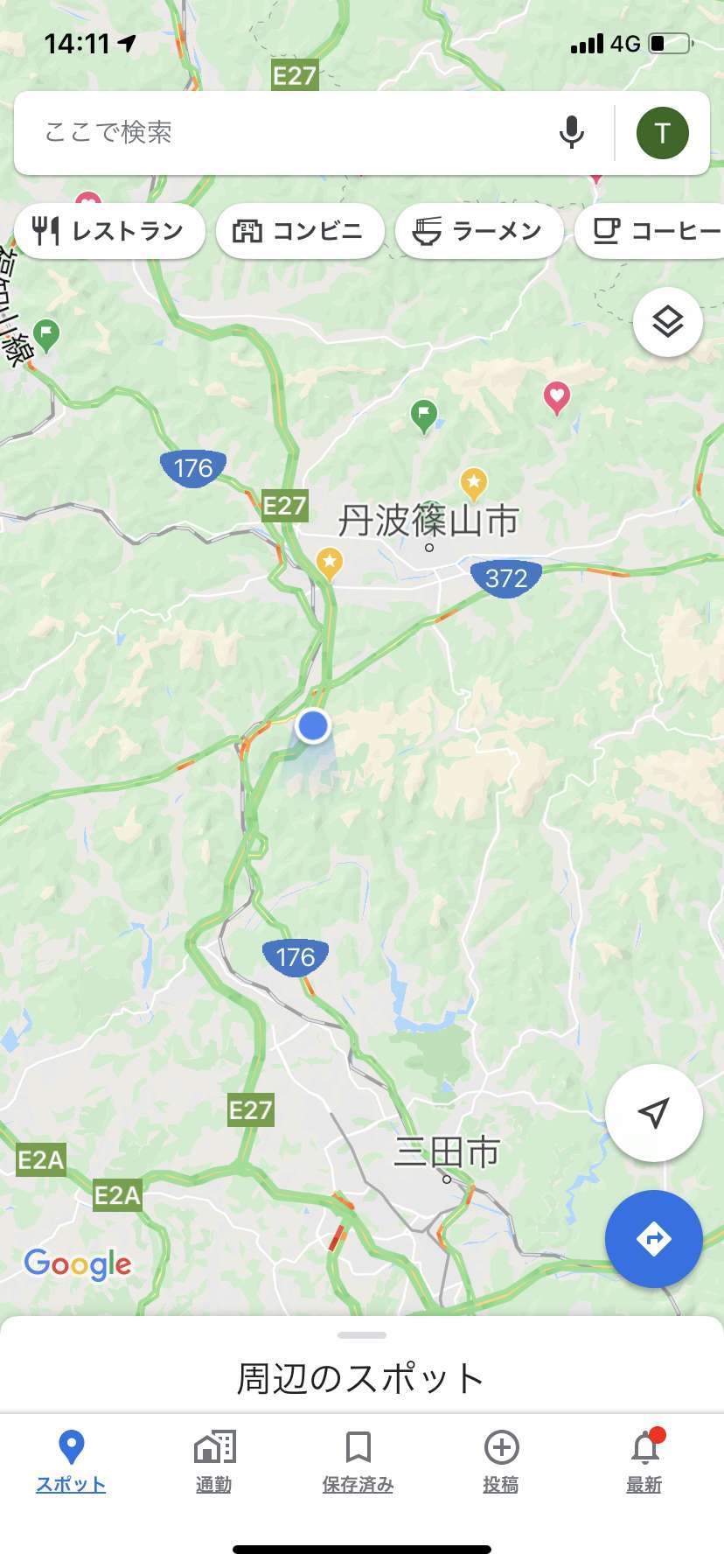Switch to the 通勤 tab

pos(214,1461)
